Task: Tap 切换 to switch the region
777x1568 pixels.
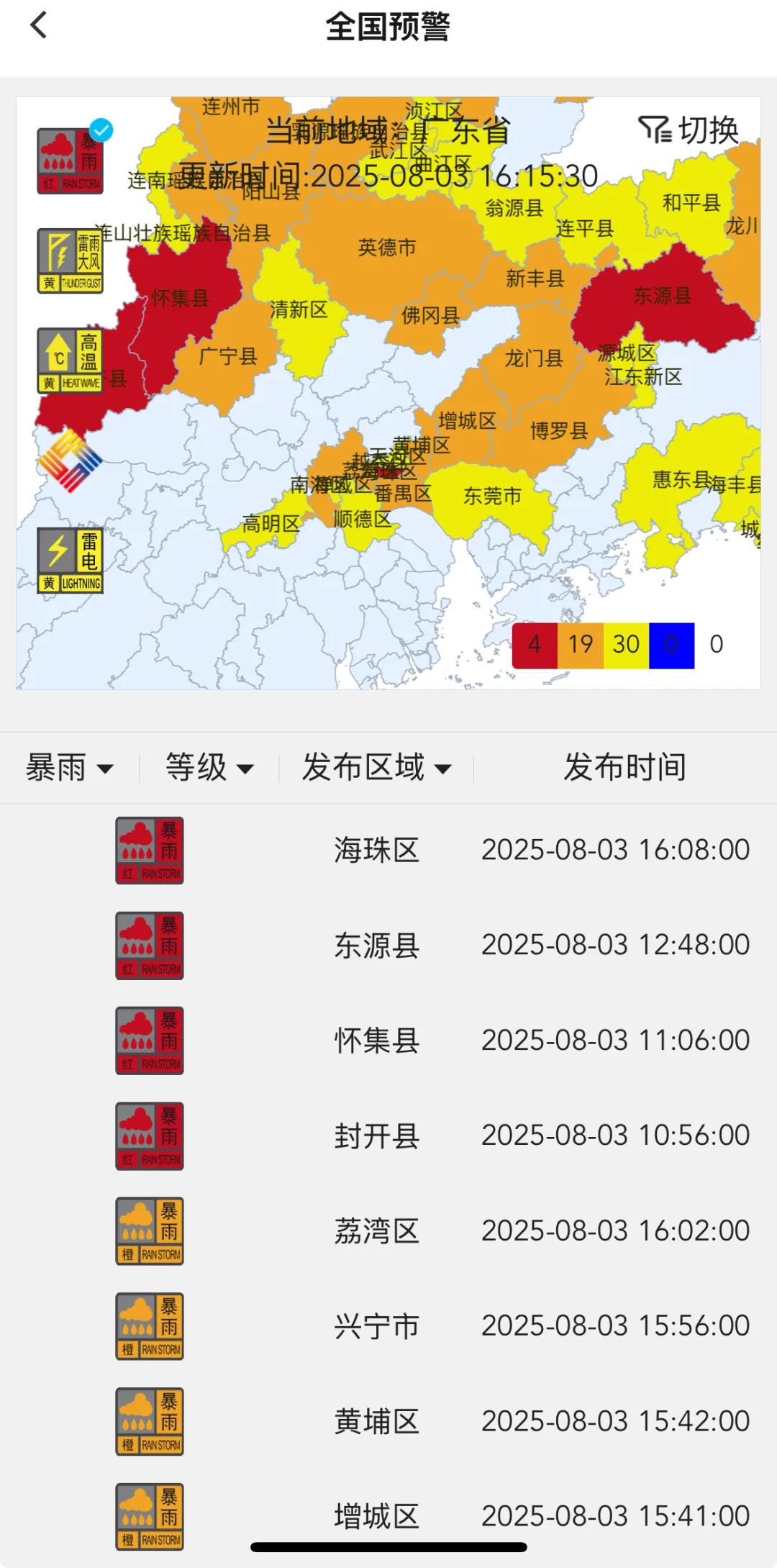Action: 689,130
